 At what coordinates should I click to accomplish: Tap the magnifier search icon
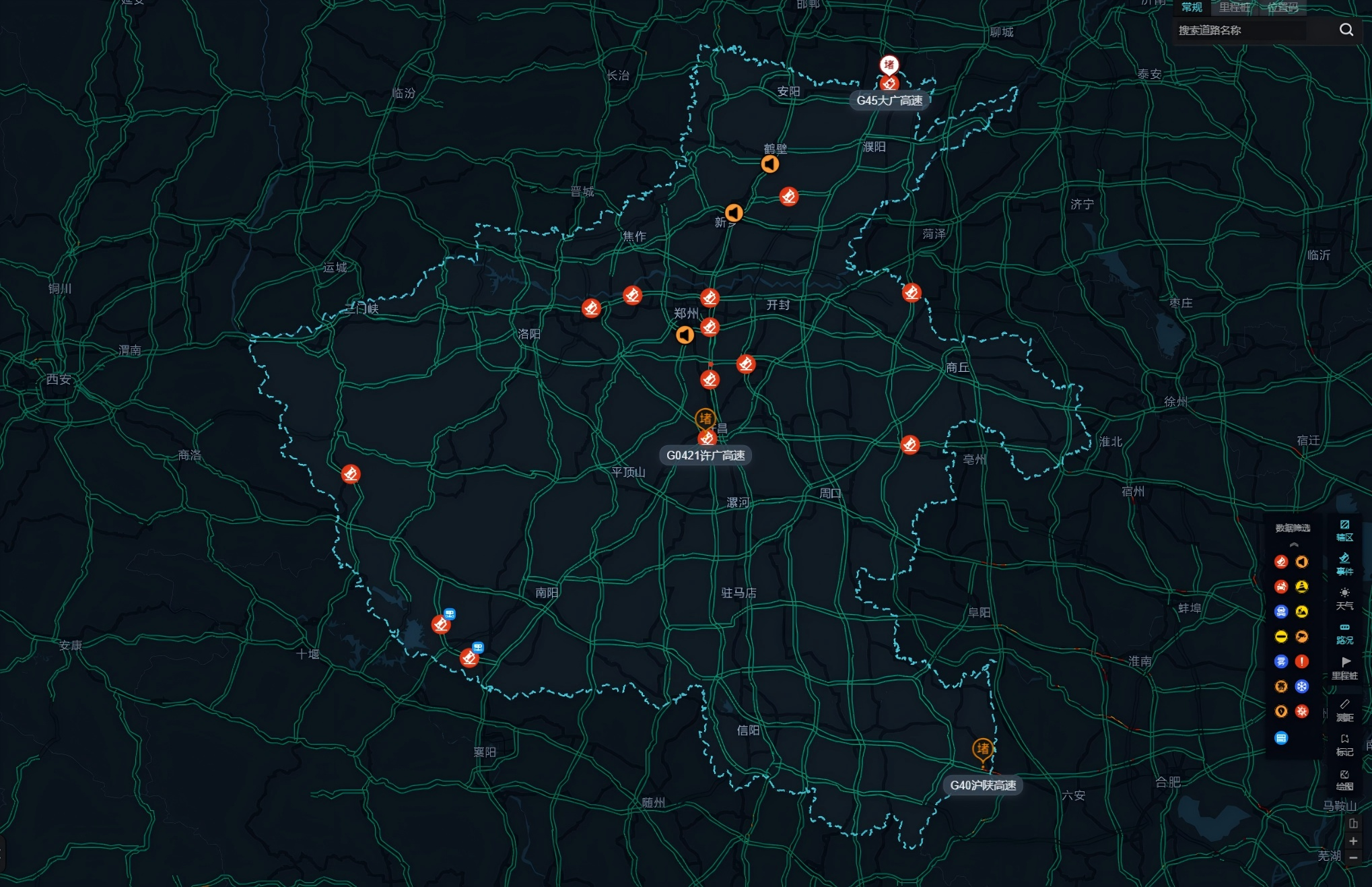tap(1346, 30)
